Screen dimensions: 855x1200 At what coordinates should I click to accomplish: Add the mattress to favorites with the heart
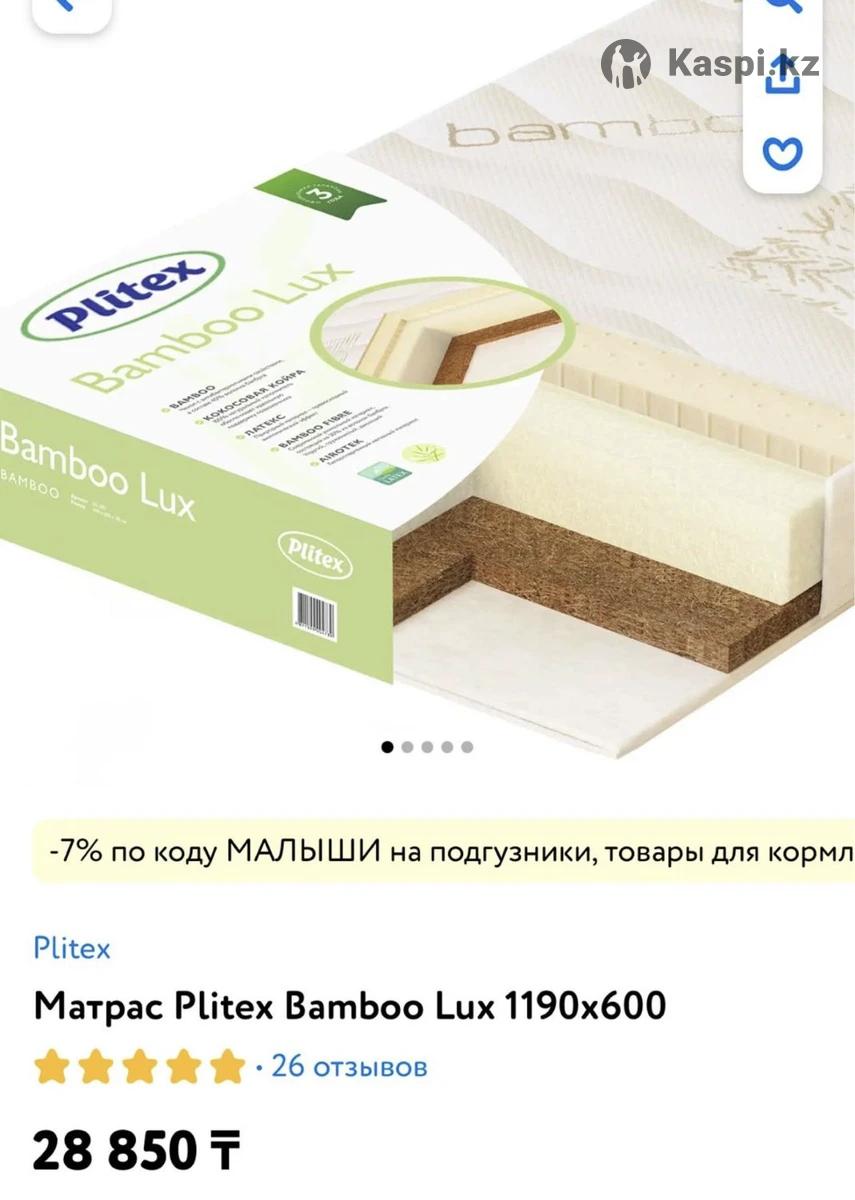point(783,152)
